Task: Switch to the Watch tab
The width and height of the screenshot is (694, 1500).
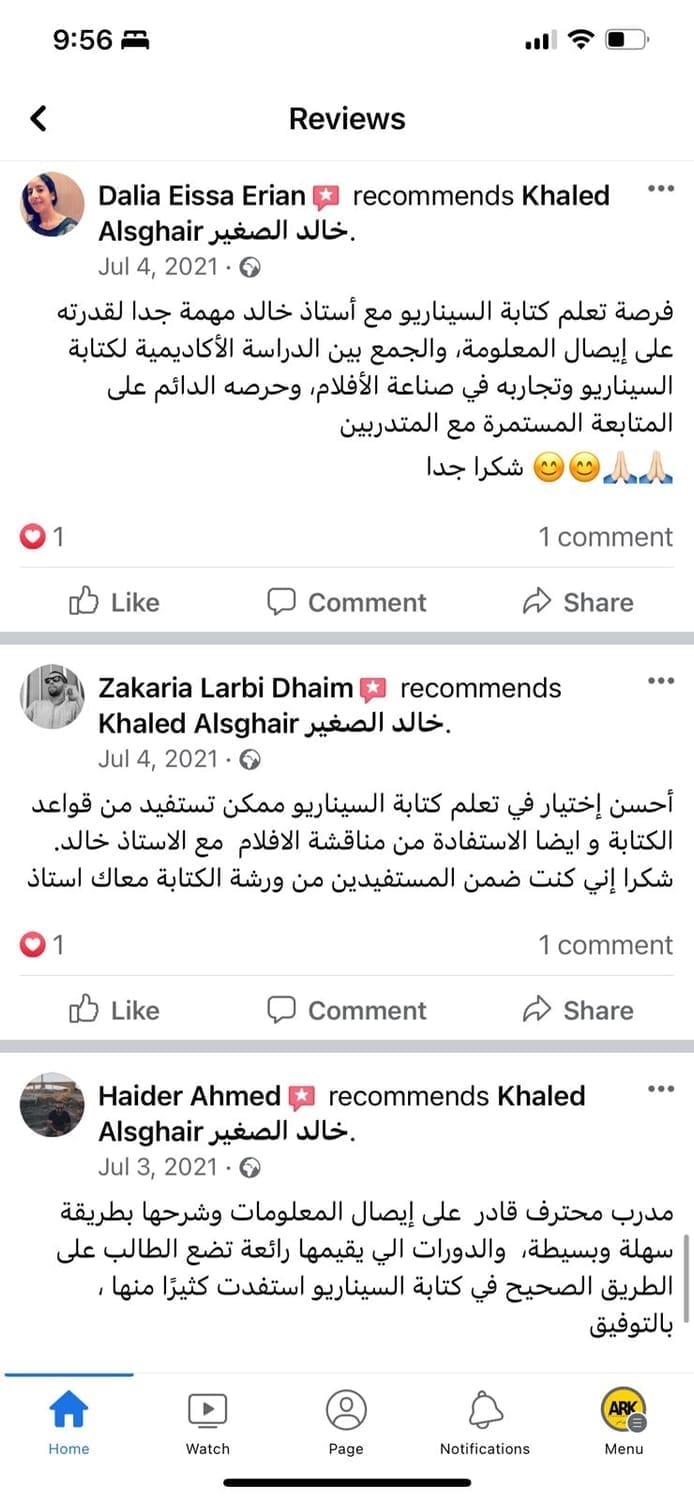Action: pyautogui.click(x=207, y=1422)
